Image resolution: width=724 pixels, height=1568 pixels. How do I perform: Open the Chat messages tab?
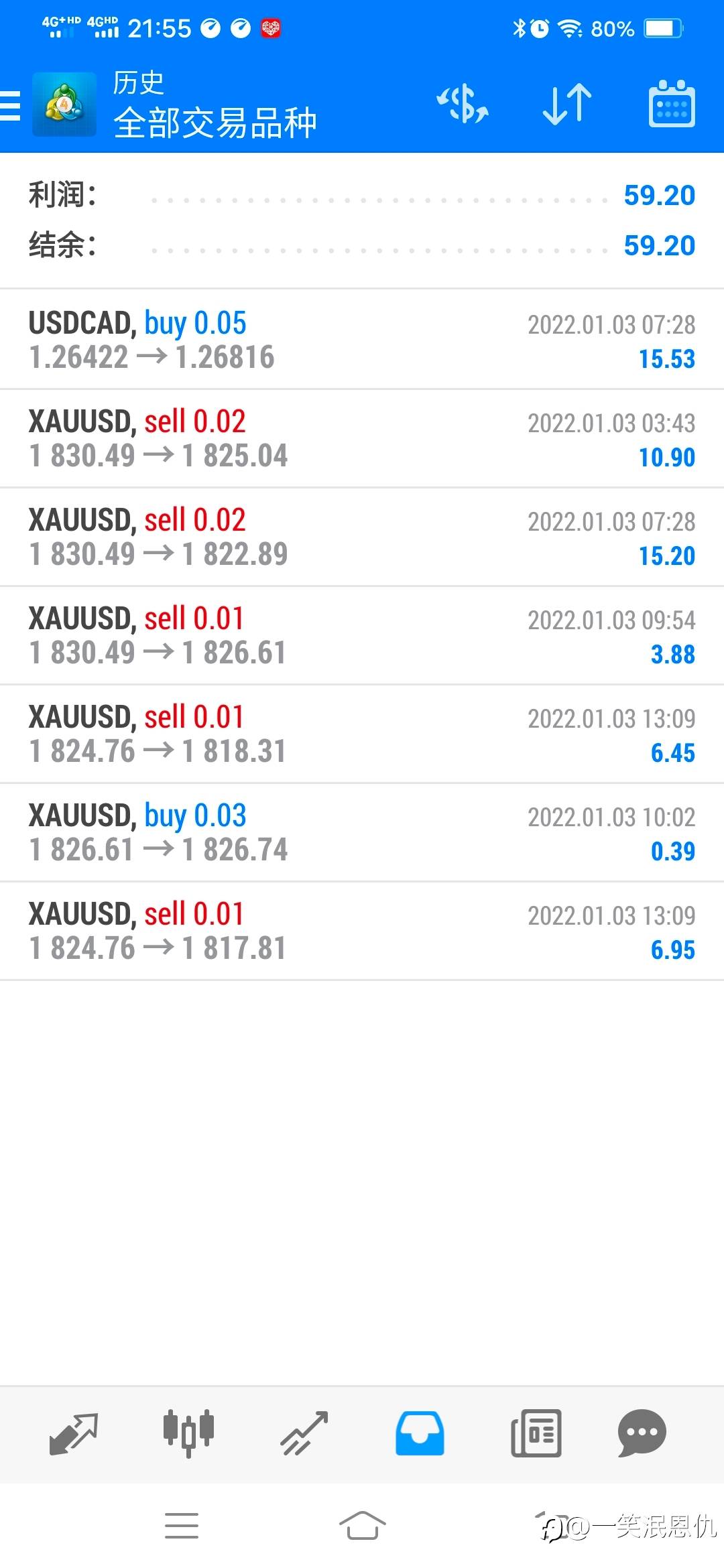point(642,1434)
